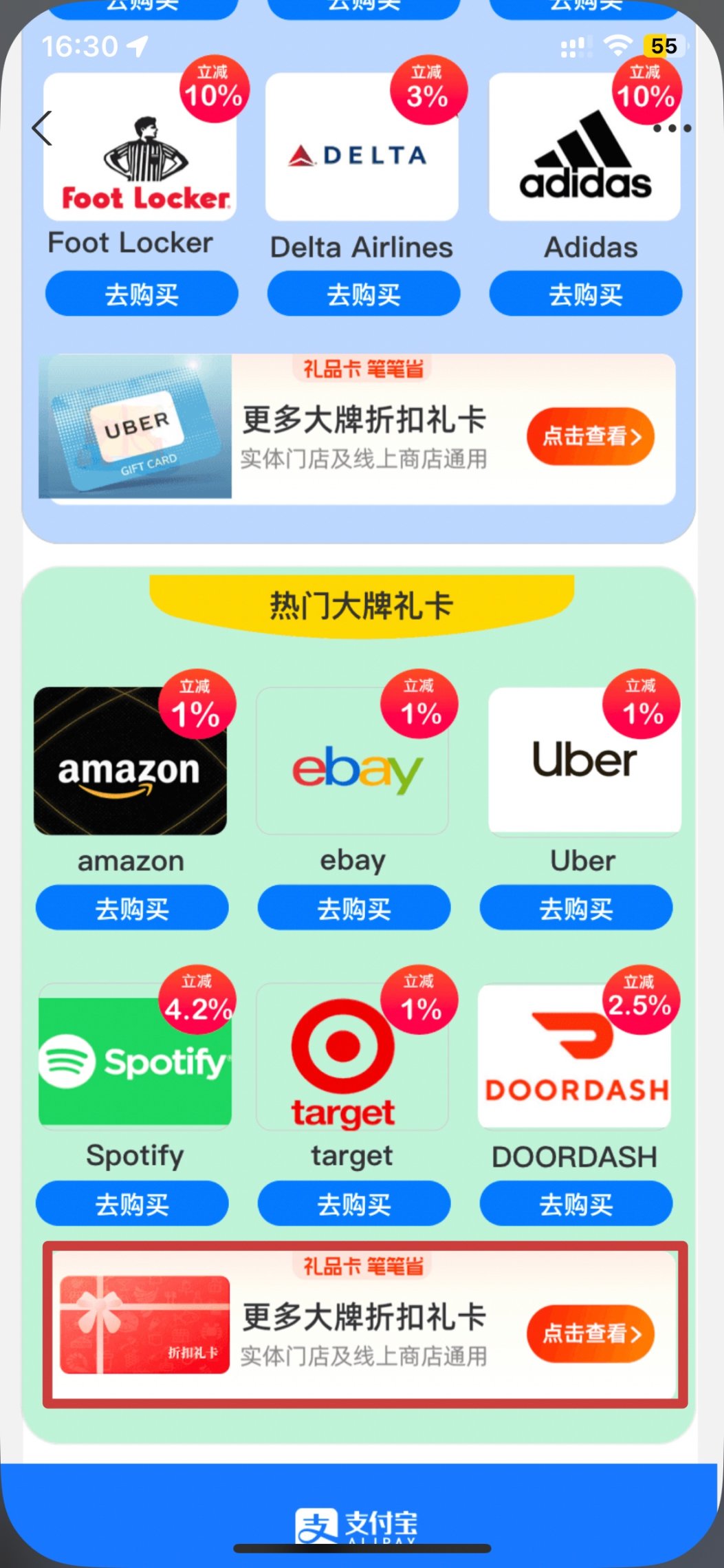This screenshot has height=1568, width=724.
Task: Tap 去购买 under ebay
Action: click(354, 908)
